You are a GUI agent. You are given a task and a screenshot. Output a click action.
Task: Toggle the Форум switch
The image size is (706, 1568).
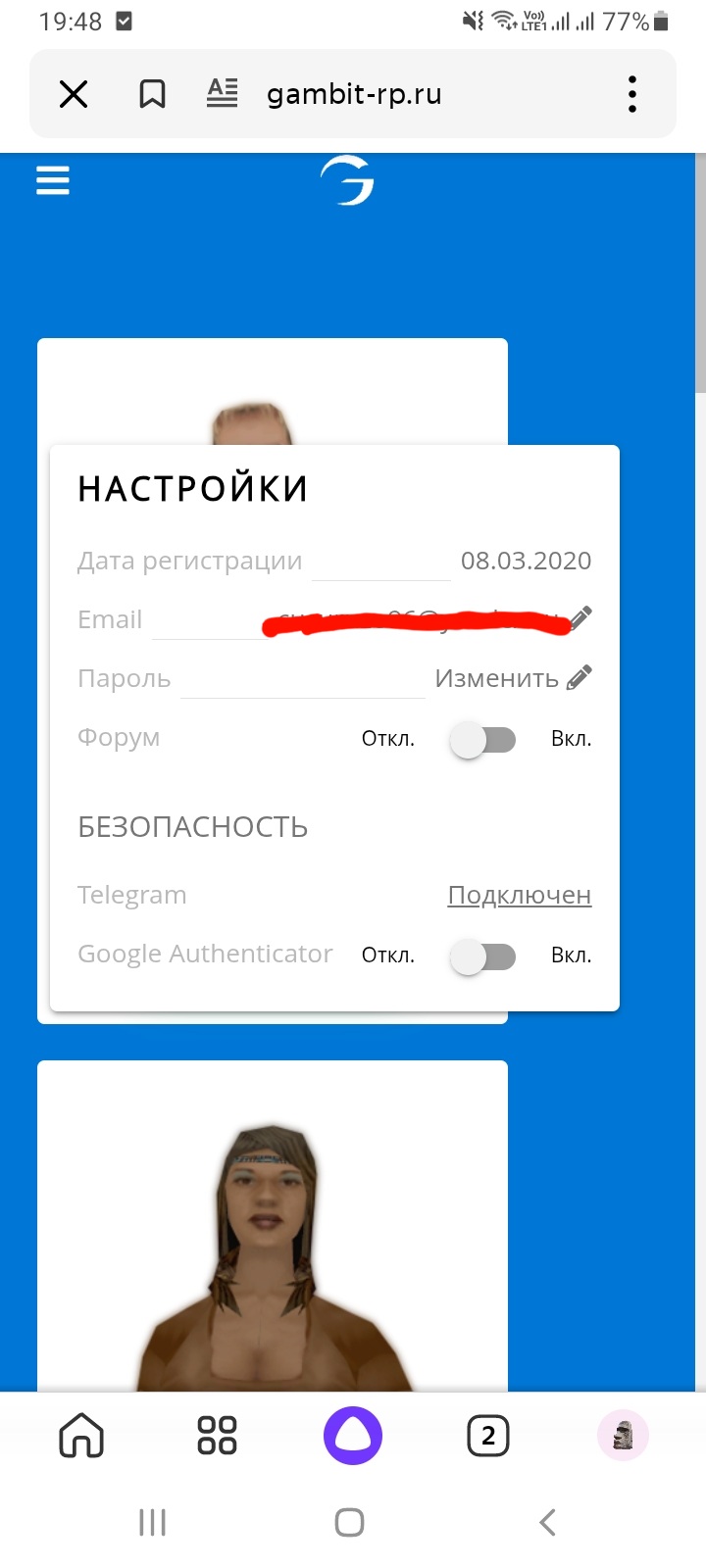482,739
